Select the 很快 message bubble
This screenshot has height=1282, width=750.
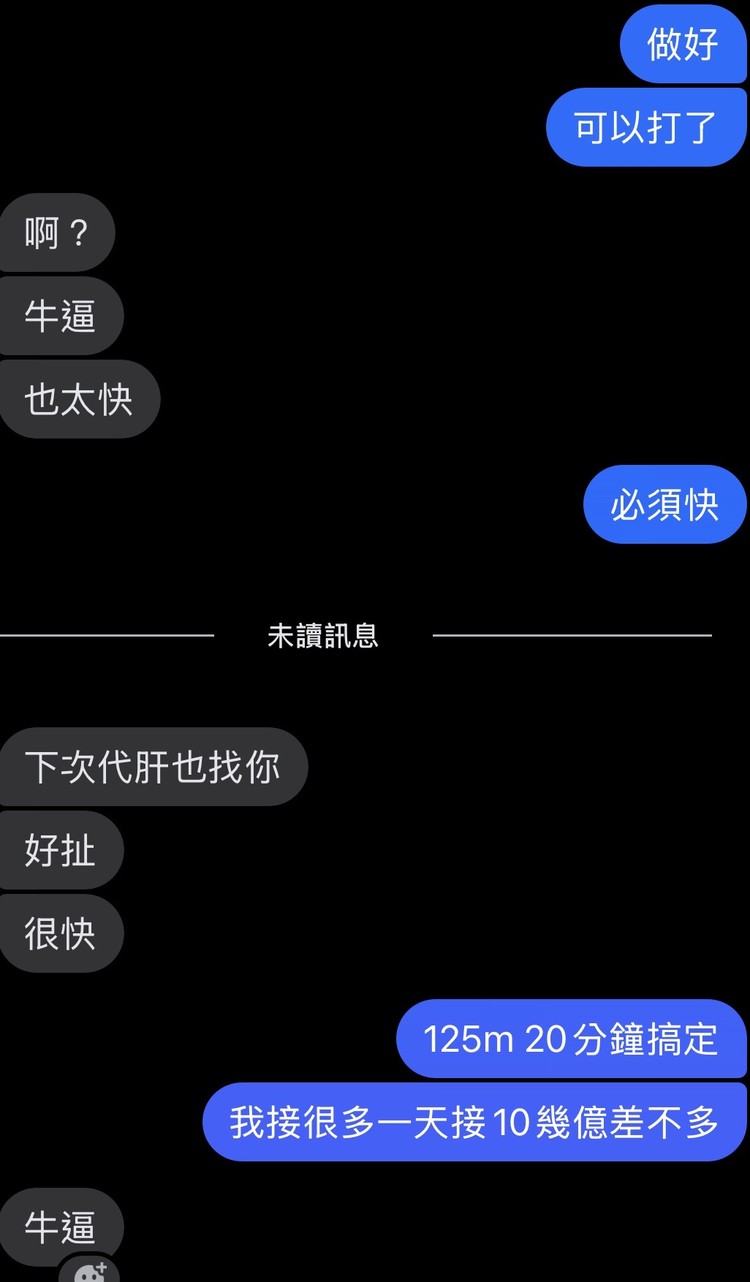click(x=62, y=932)
